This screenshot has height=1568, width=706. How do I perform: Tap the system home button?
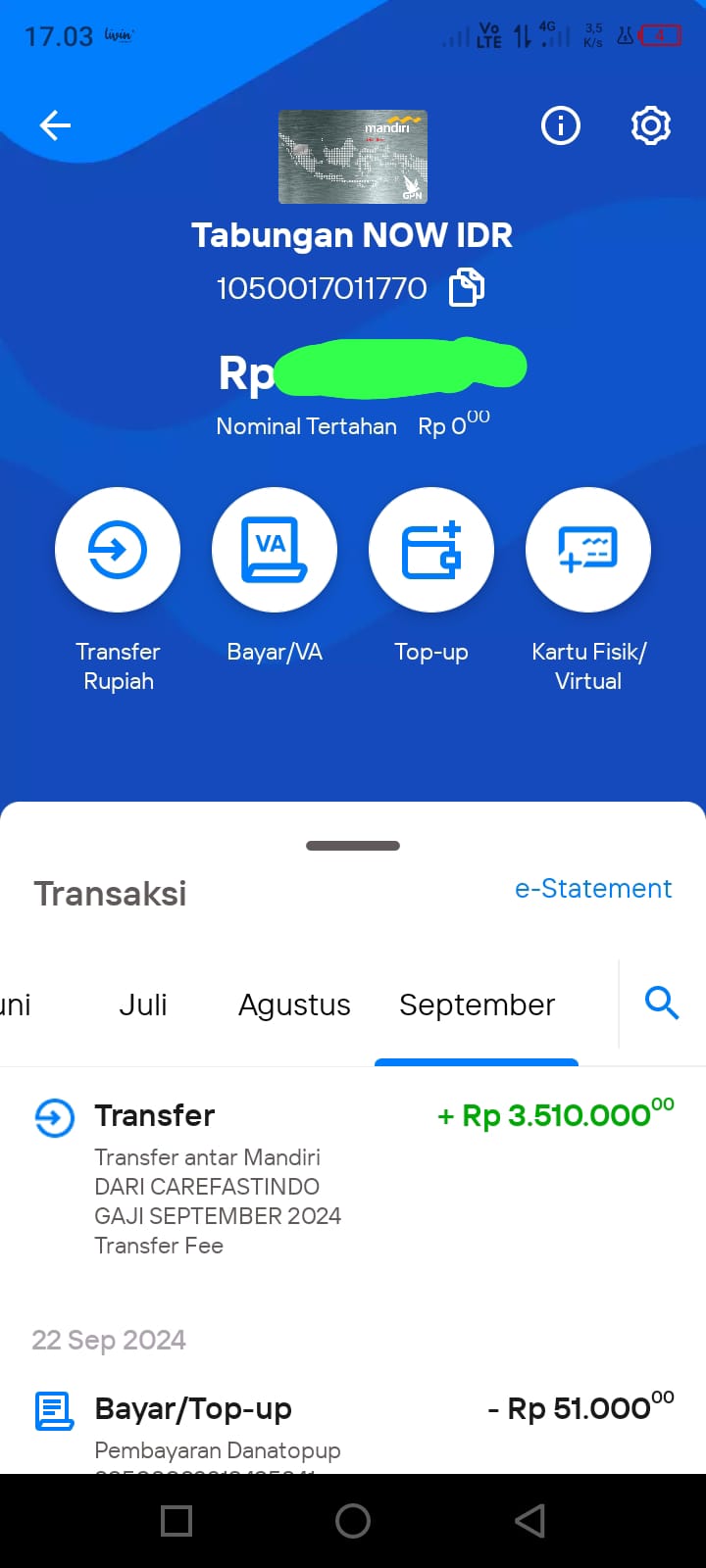click(353, 1521)
